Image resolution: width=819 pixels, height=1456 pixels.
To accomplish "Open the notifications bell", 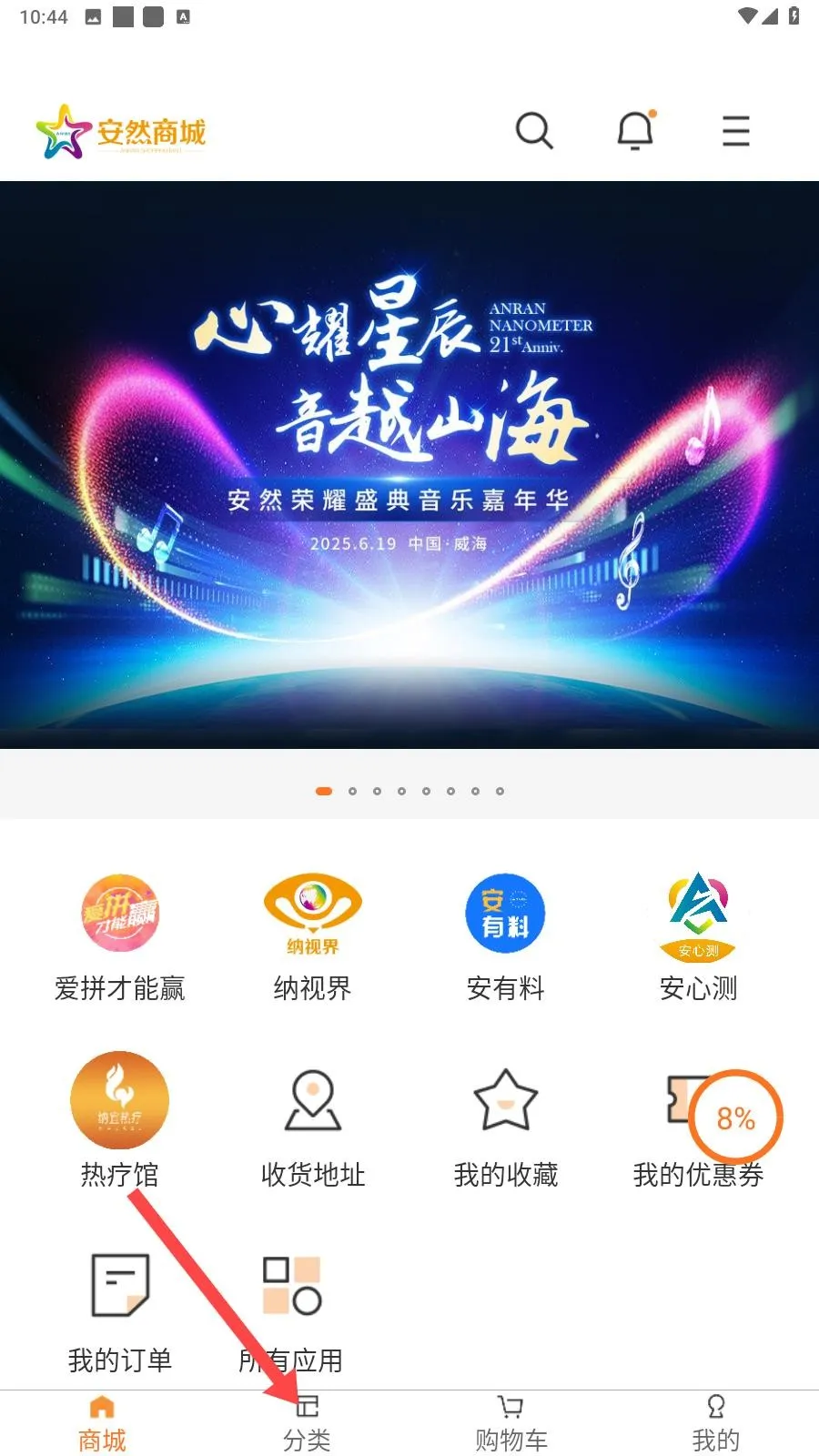I will tap(635, 131).
